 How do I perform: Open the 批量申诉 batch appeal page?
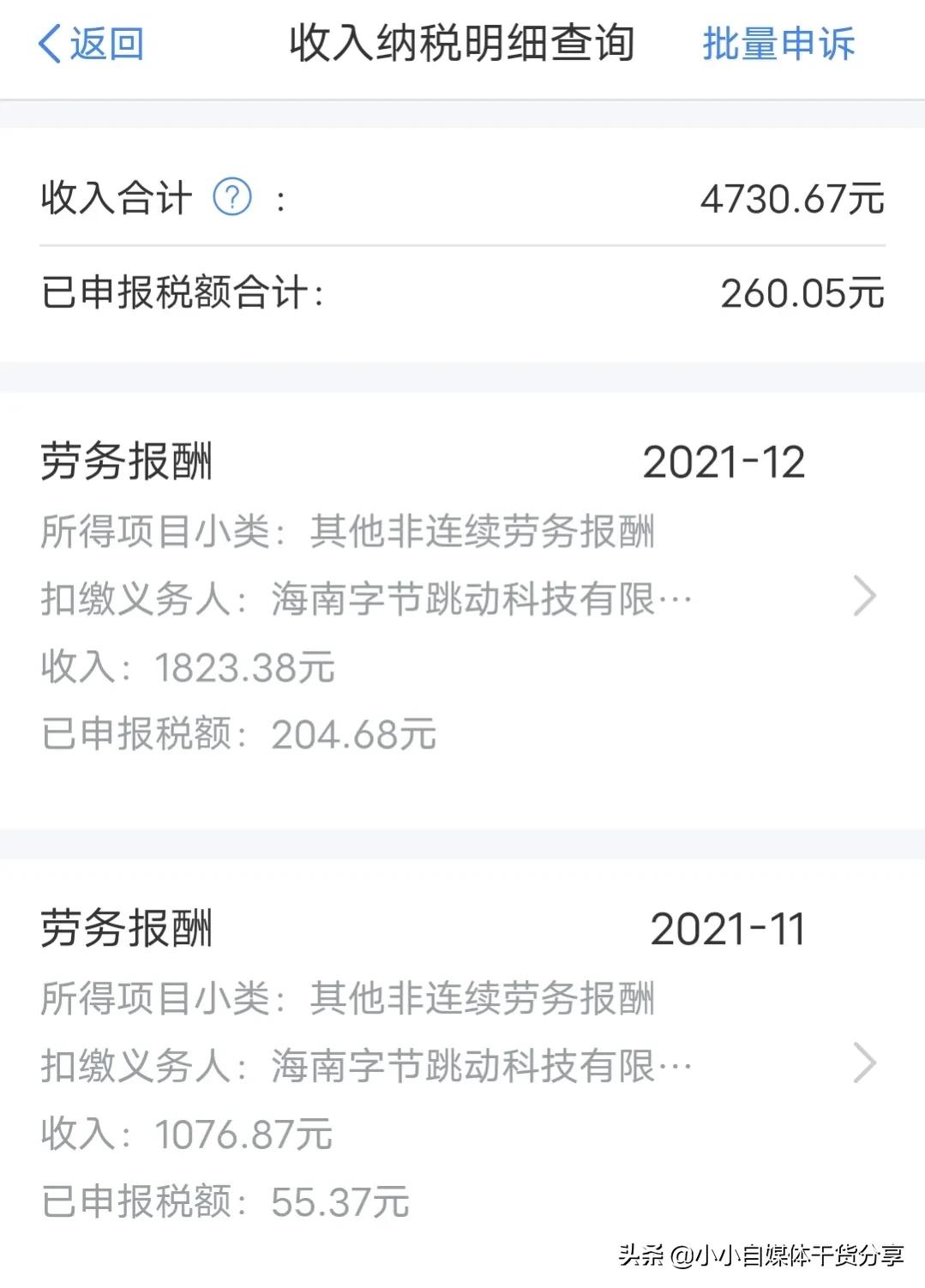(x=778, y=45)
